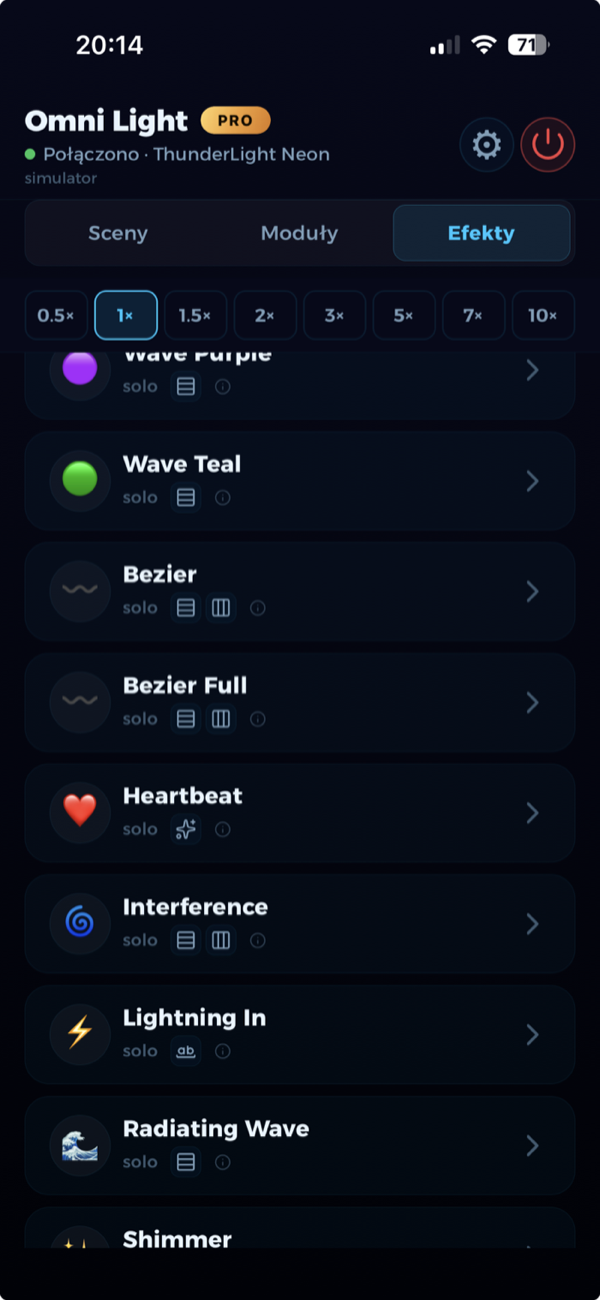Viewport: 600px width, 1300px height.
Task: Show info for the Heartbeat effect
Action: click(x=223, y=829)
